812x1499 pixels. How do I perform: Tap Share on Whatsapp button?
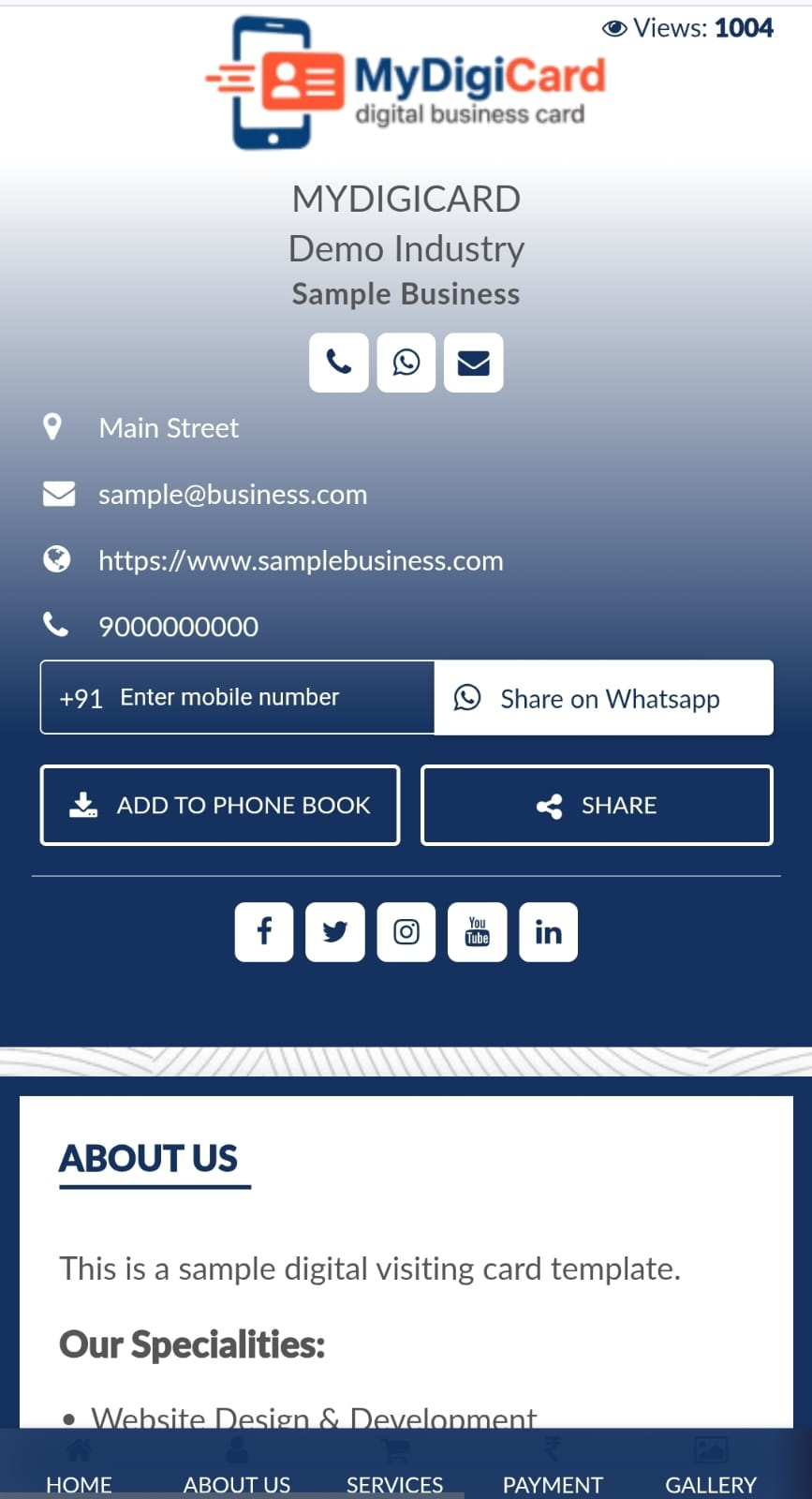[604, 699]
